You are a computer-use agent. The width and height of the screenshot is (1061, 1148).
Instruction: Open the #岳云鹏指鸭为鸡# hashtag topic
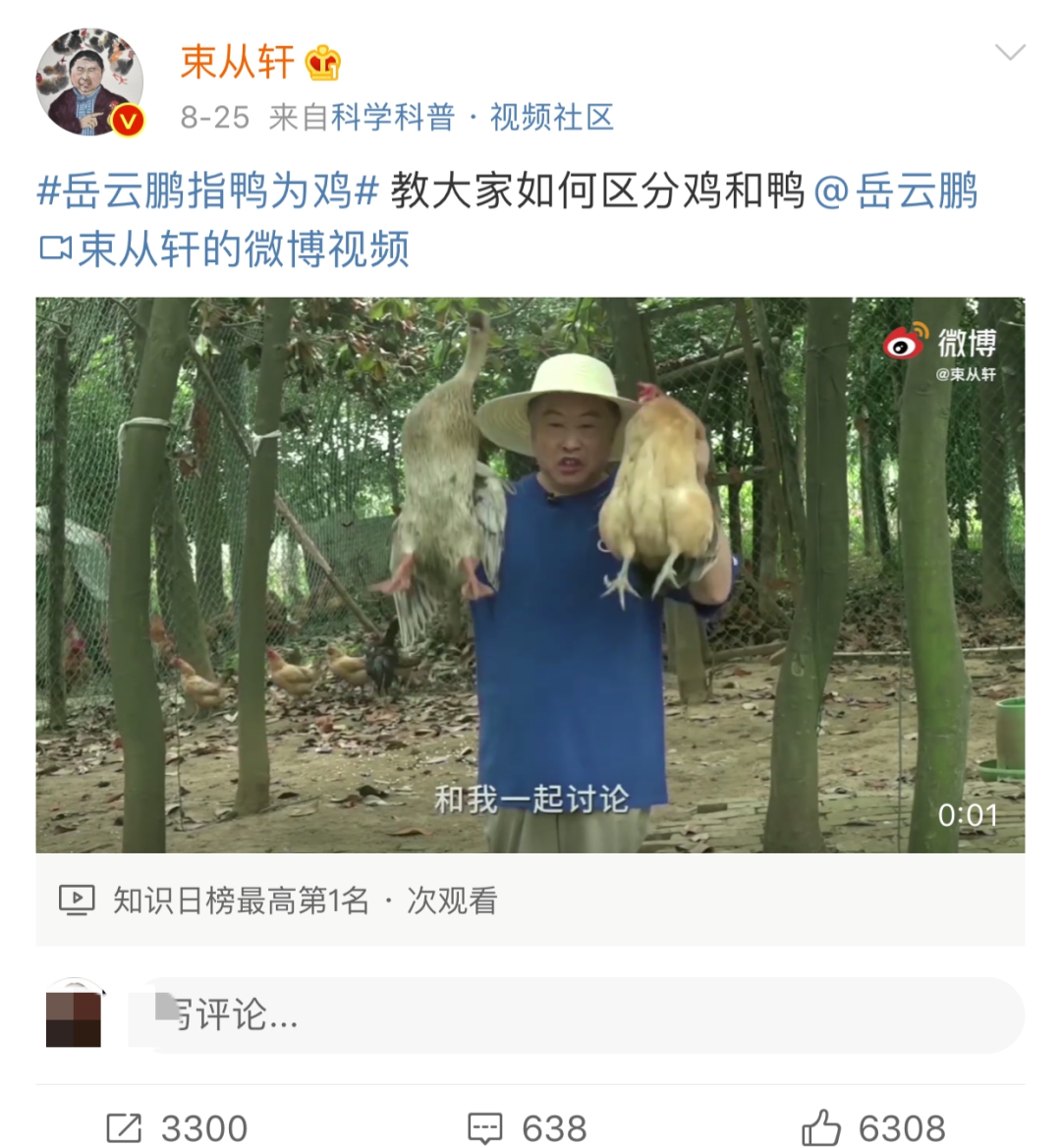click(x=207, y=191)
